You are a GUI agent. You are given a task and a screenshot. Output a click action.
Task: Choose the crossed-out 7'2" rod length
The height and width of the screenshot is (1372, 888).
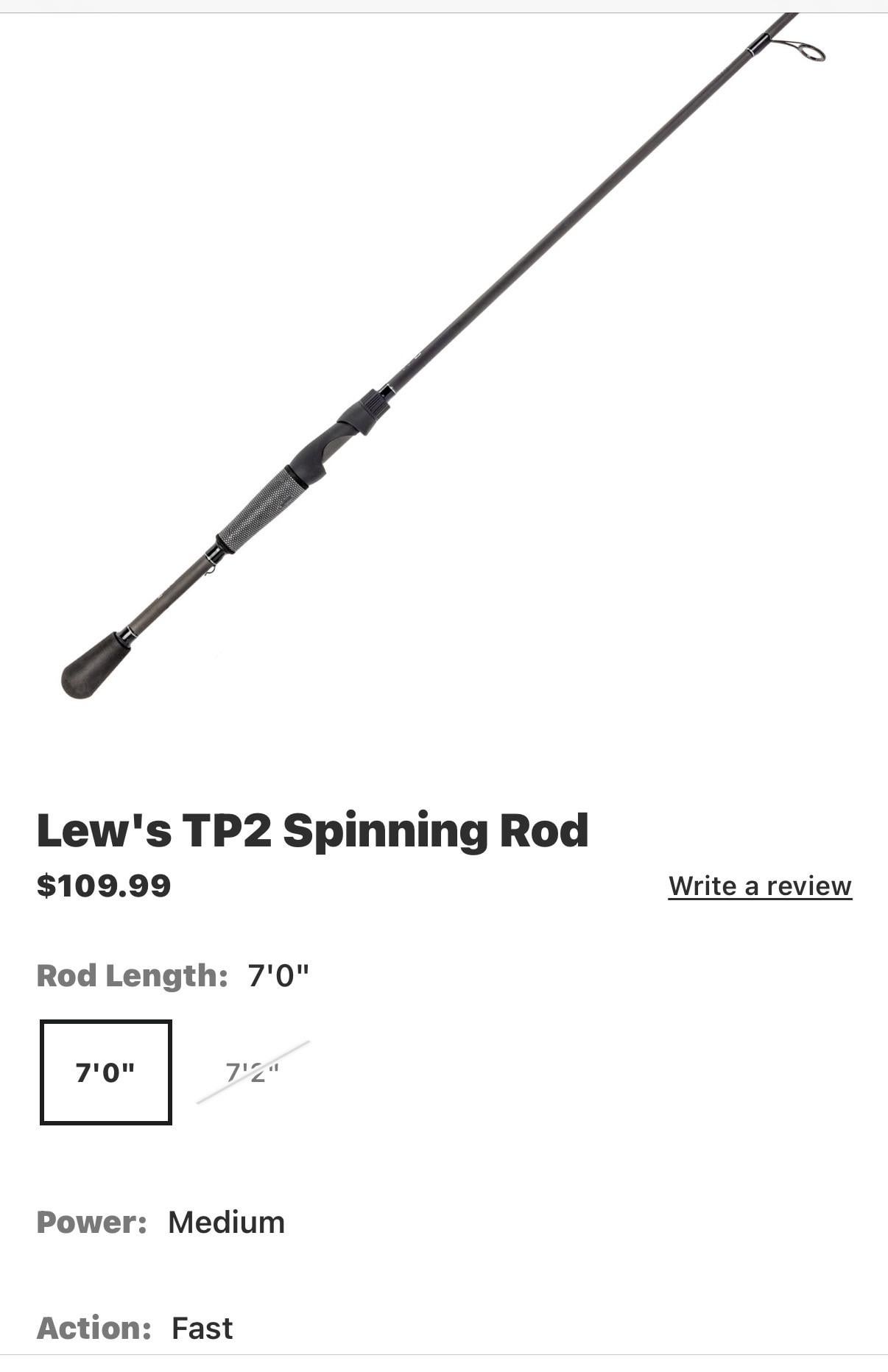(x=253, y=1072)
